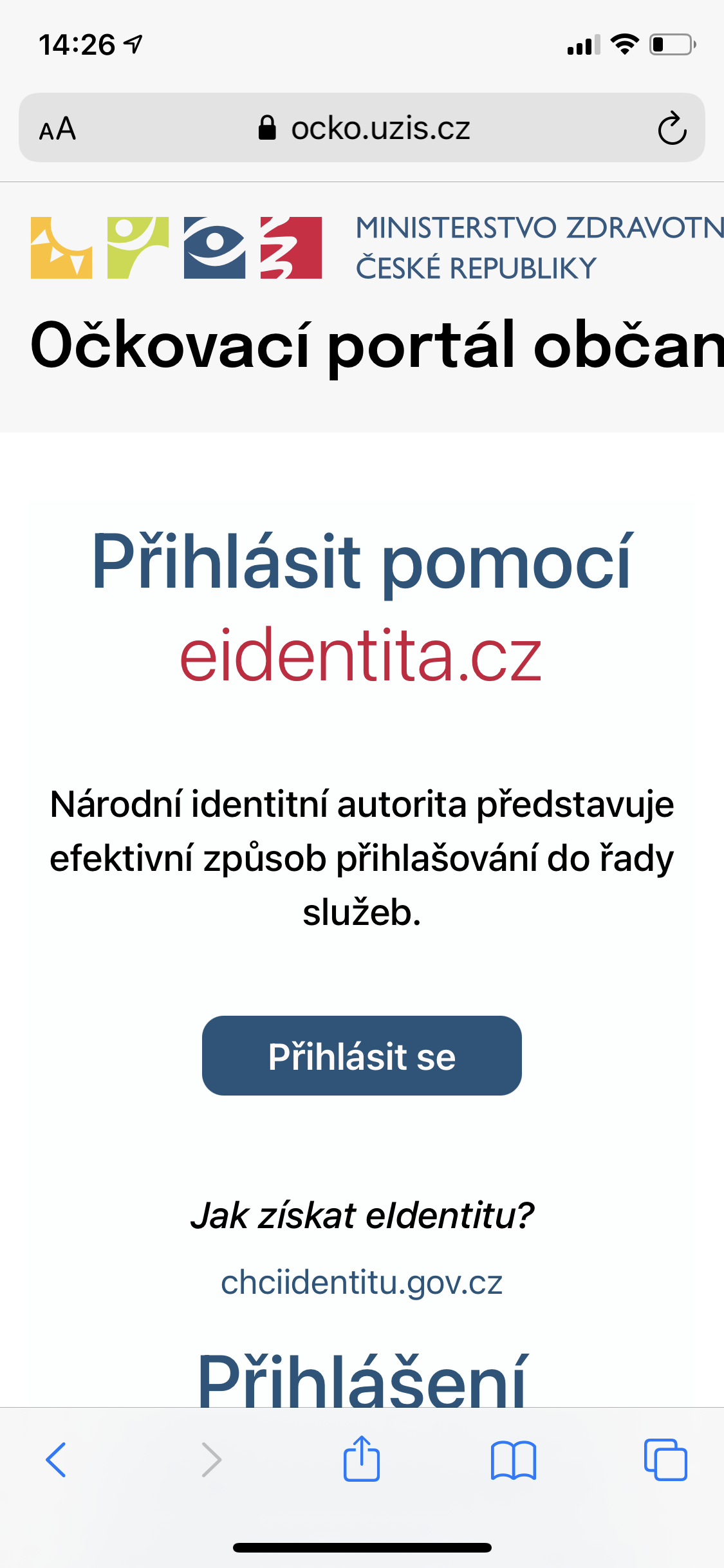Screen dimensions: 724x1568
Task: Tap the ocko.uzis.cz address field
Action: 364,128
